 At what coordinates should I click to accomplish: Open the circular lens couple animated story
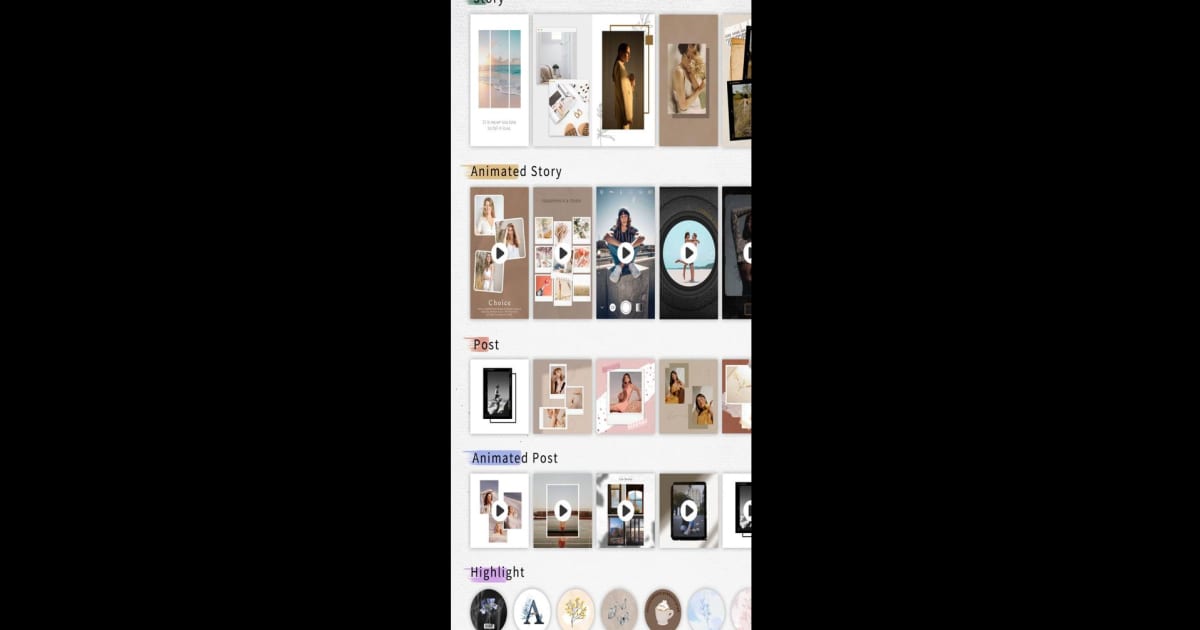pyautogui.click(x=688, y=253)
